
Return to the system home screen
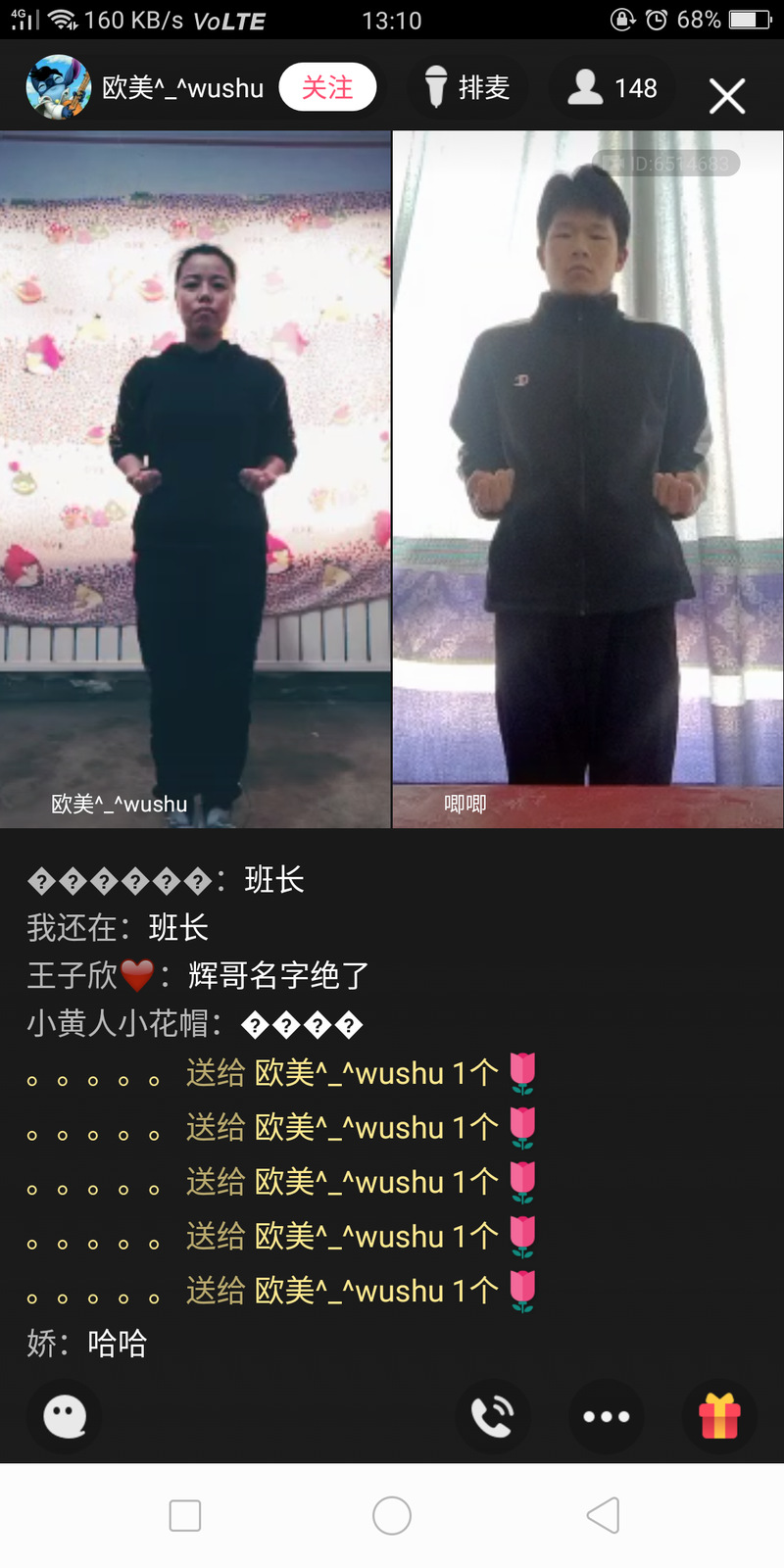[392, 1515]
